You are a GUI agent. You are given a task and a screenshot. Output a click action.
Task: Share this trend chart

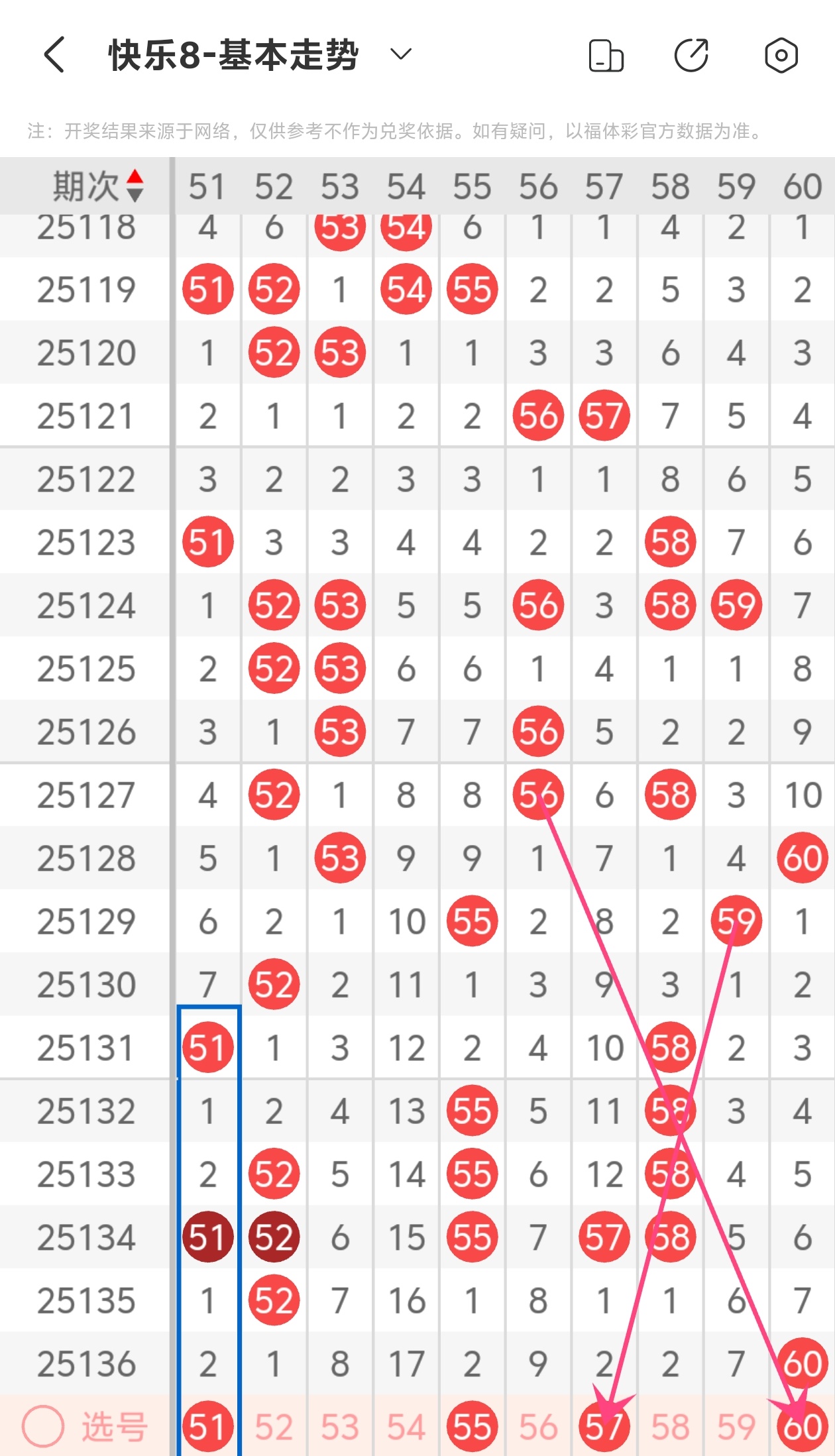(691, 55)
